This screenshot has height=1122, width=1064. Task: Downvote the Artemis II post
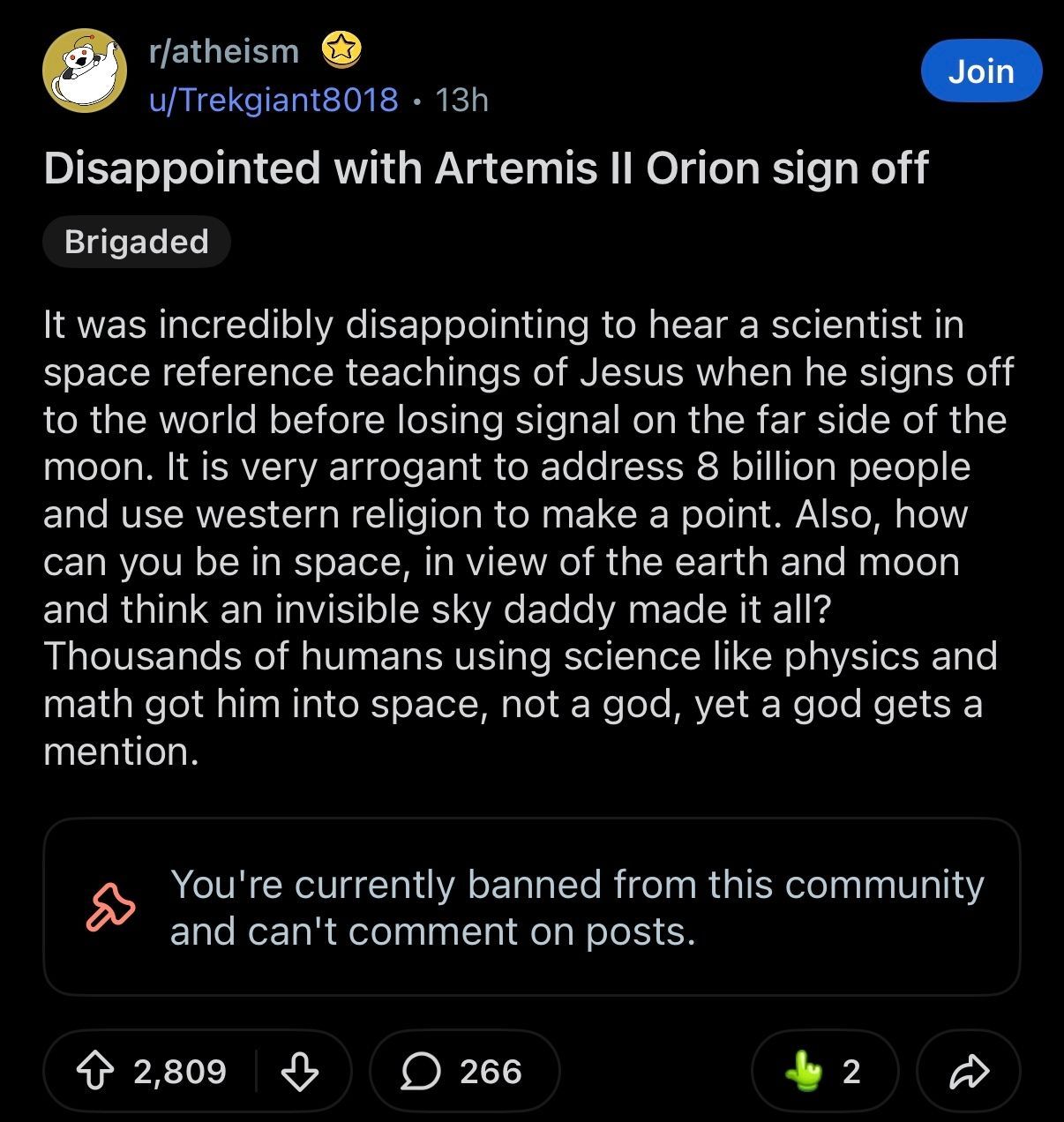click(300, 1071)
